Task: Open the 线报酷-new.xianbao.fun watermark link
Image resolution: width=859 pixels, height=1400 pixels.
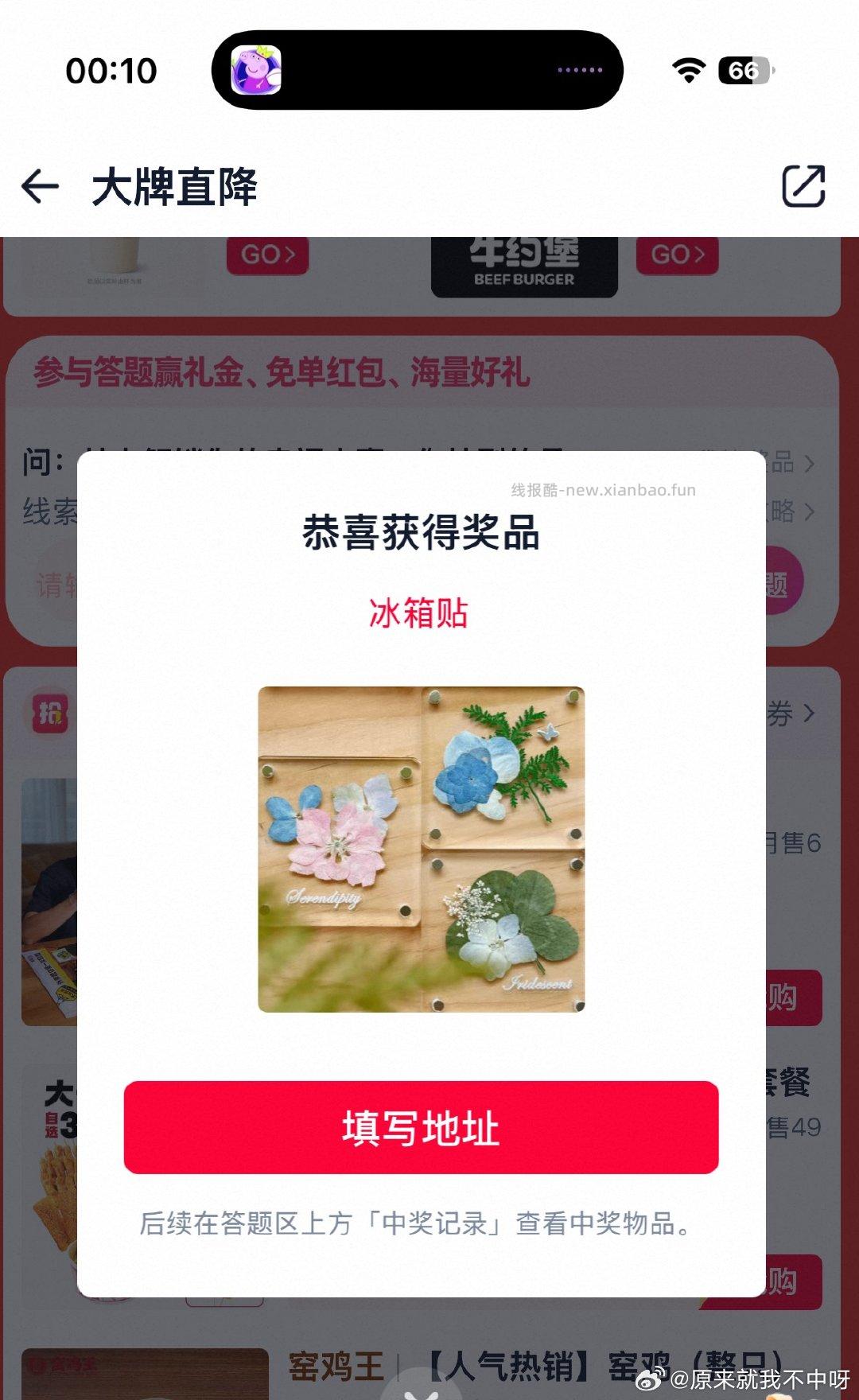Action: (x=603, y=490)
